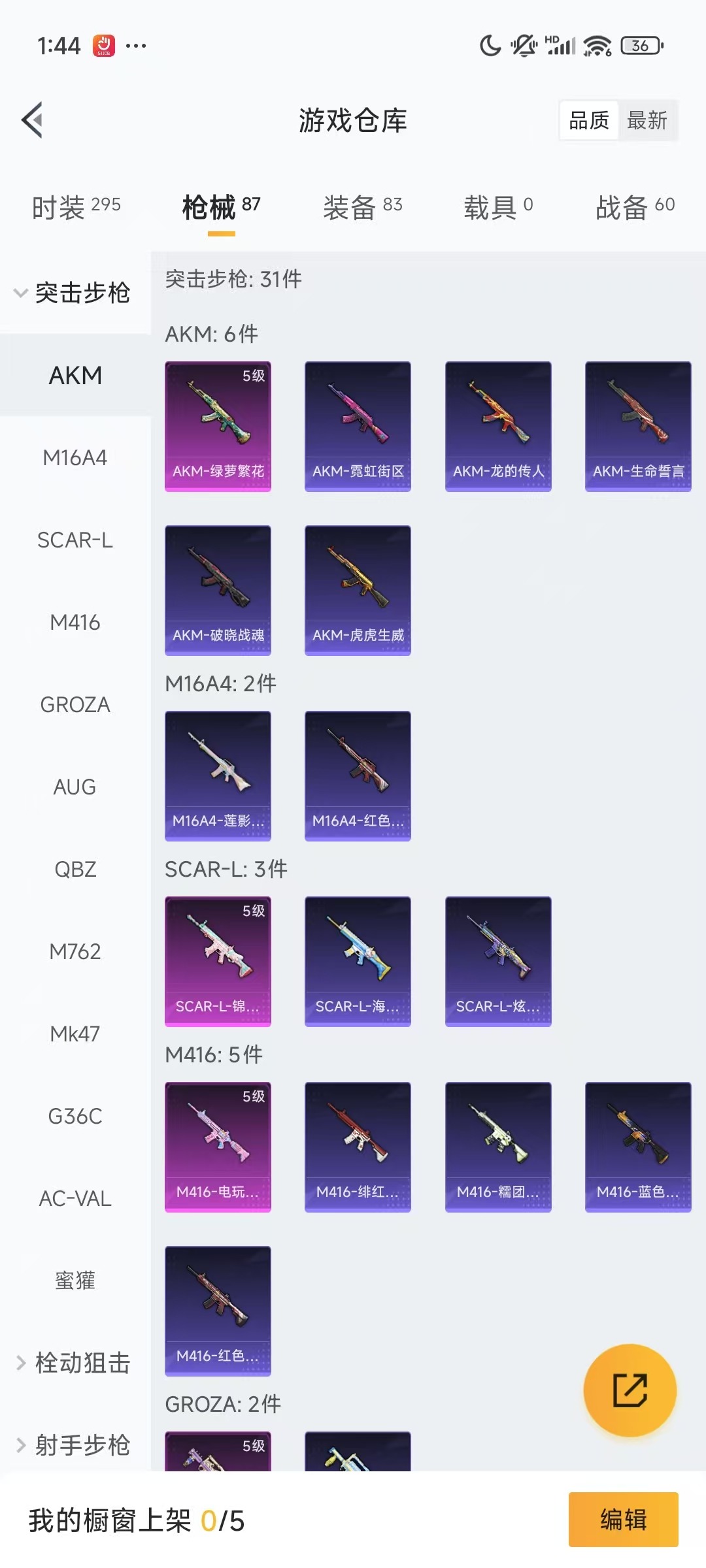The width and height of the screenshot is (706, 1568).
Task: Open the 载具 tab
Action: [498, 206]
